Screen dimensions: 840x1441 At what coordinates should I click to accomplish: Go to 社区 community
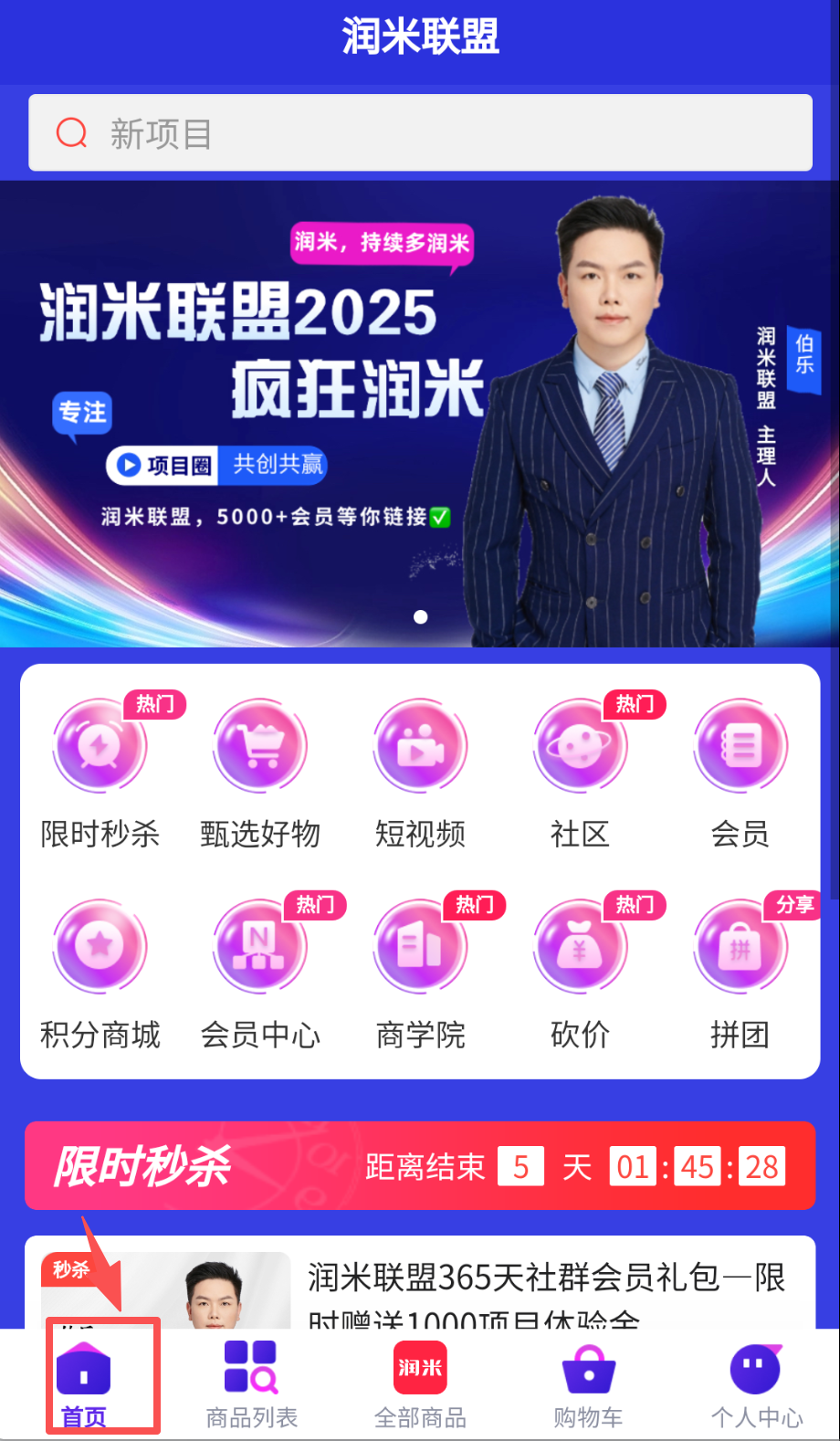point(580,772)
